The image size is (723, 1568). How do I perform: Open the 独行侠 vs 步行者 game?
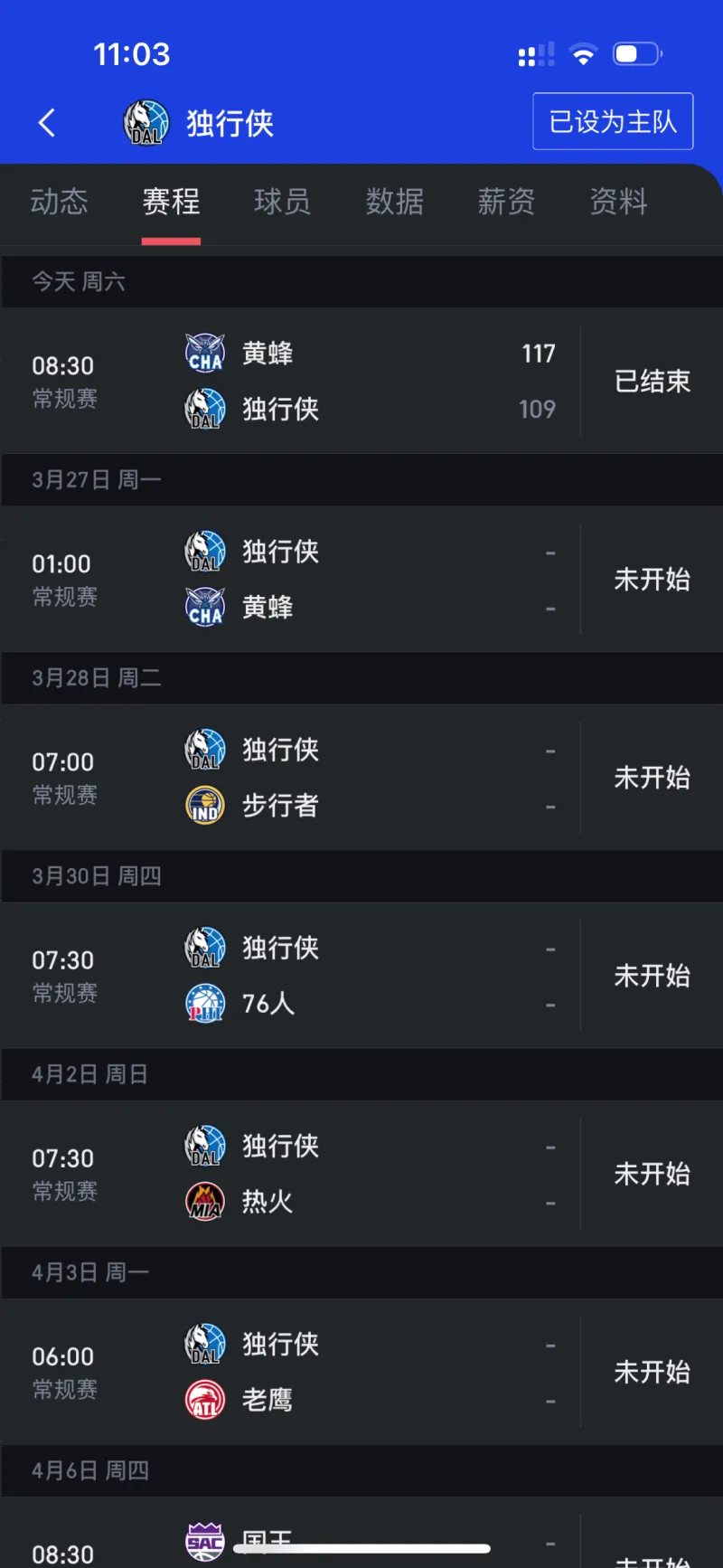click(x=361, y=777)
